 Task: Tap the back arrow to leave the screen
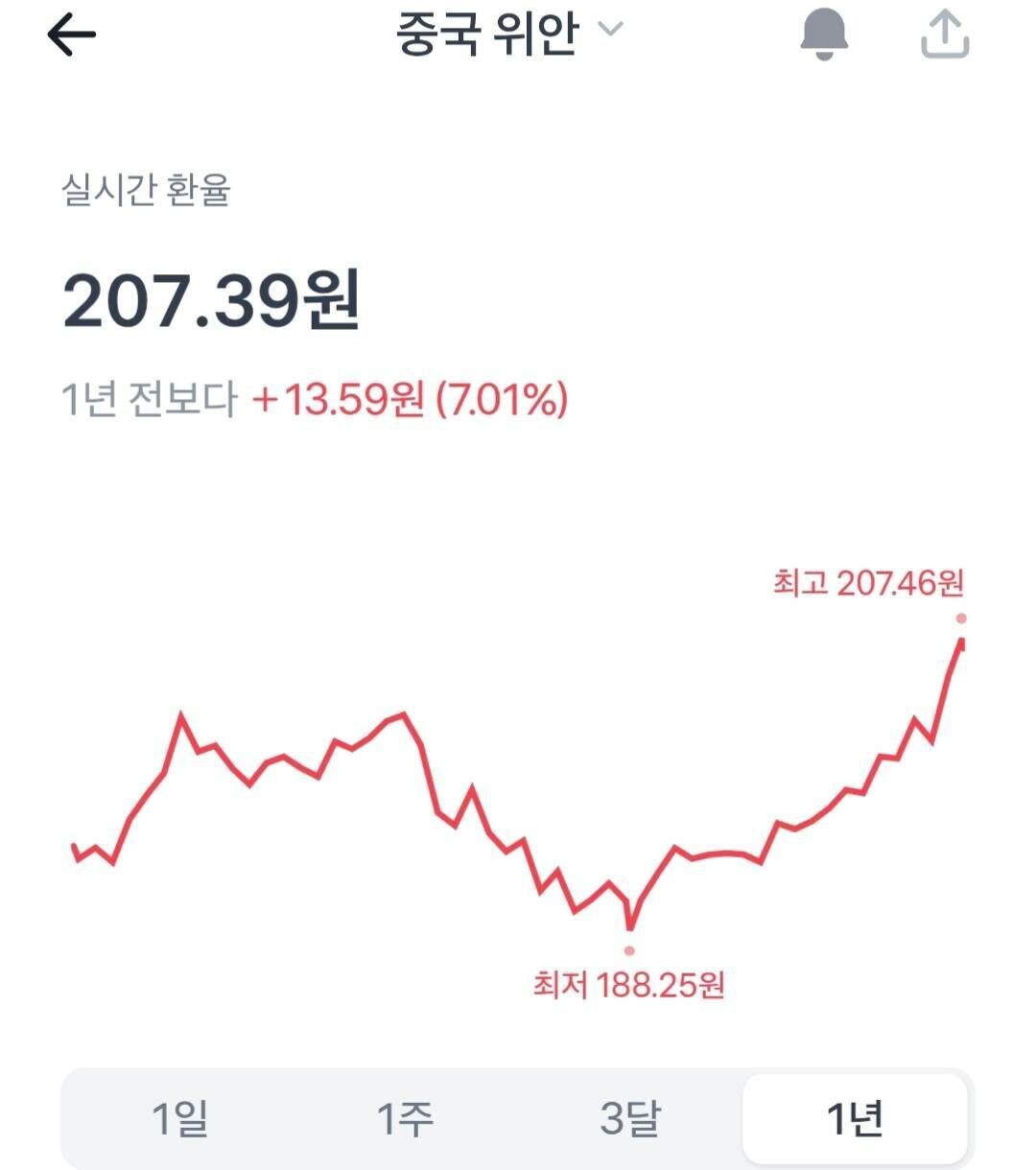tap(72, 36)
